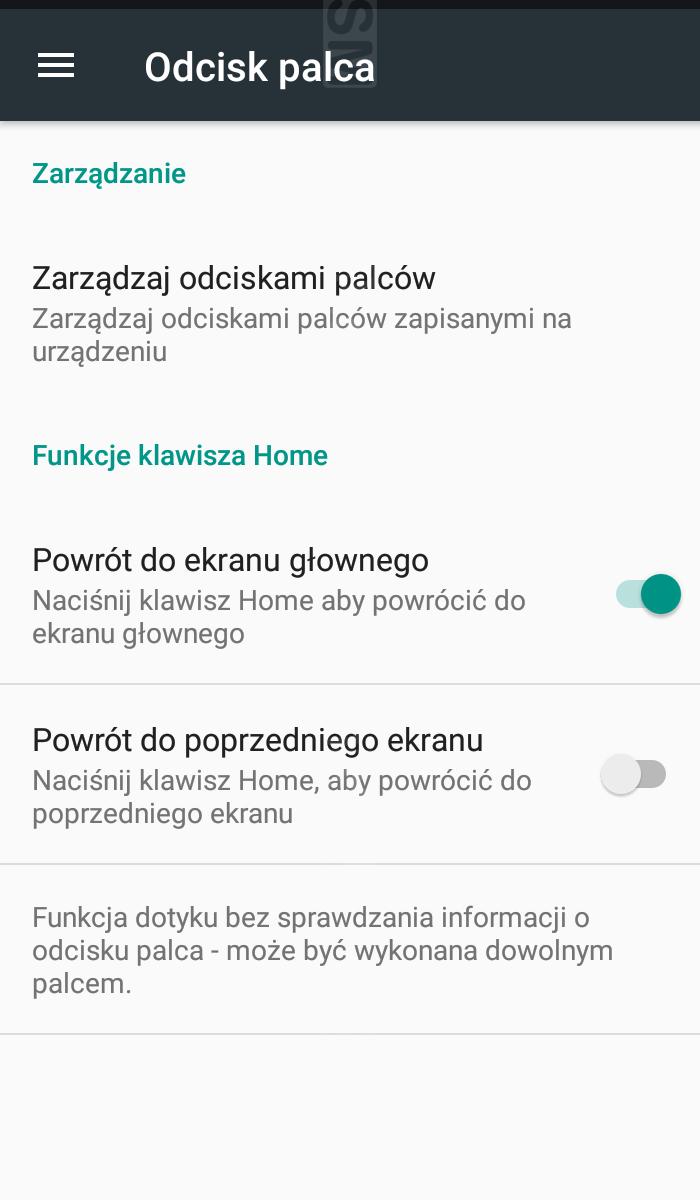Disable Powrót do ekranu głownego switch
This screenshot has width=700, height=1200.
[648, 594]
